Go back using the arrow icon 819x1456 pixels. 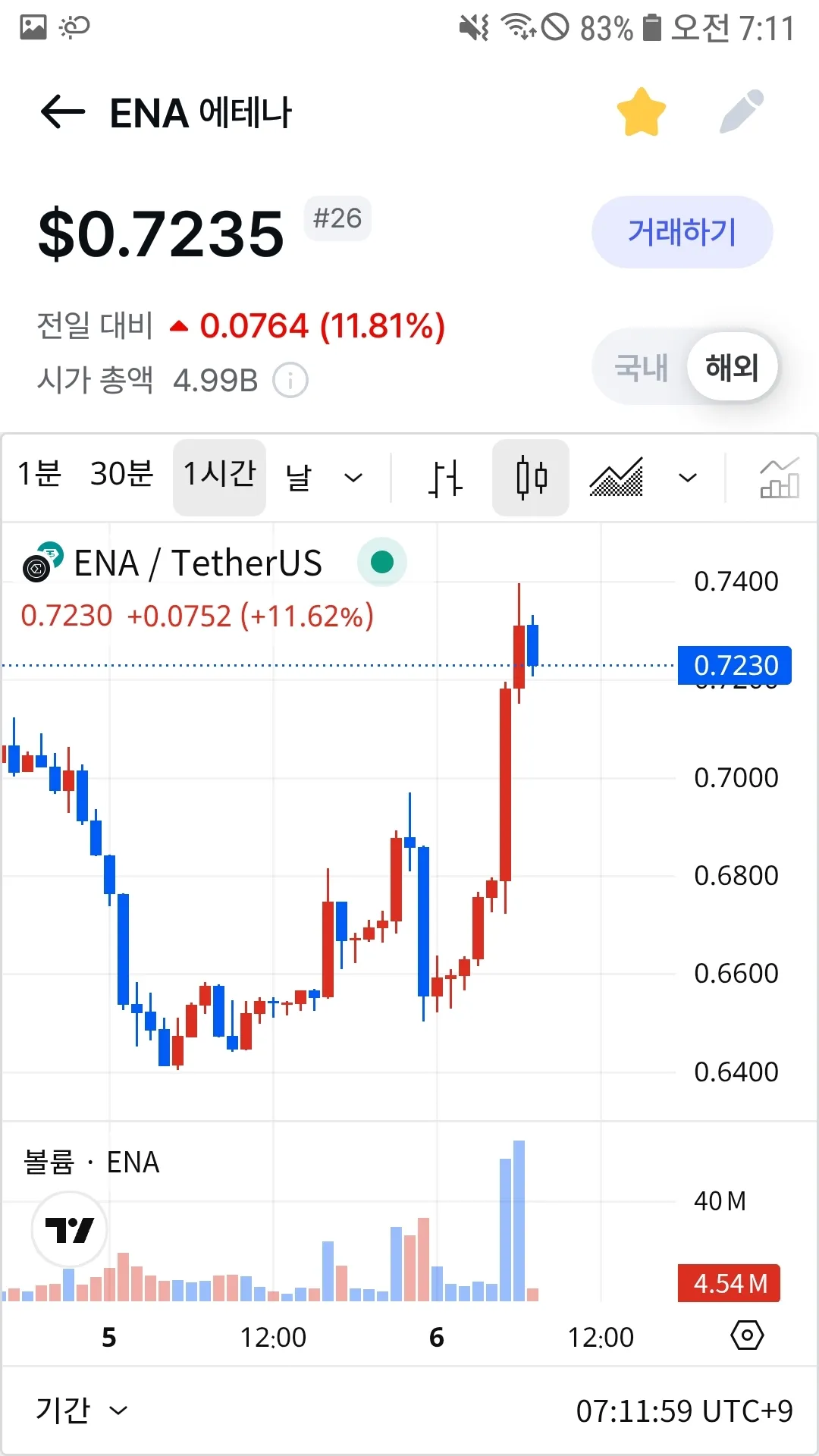pos(62,112)
